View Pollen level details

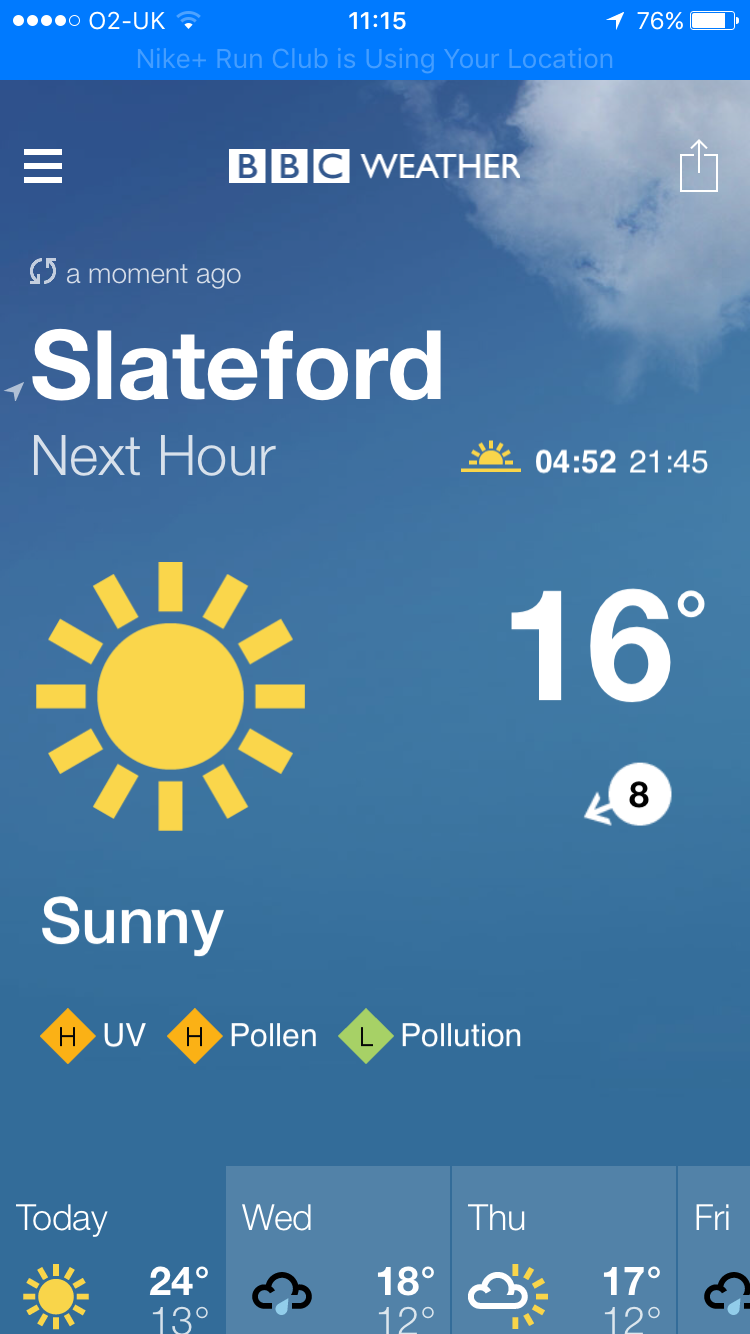[243, 1036]
